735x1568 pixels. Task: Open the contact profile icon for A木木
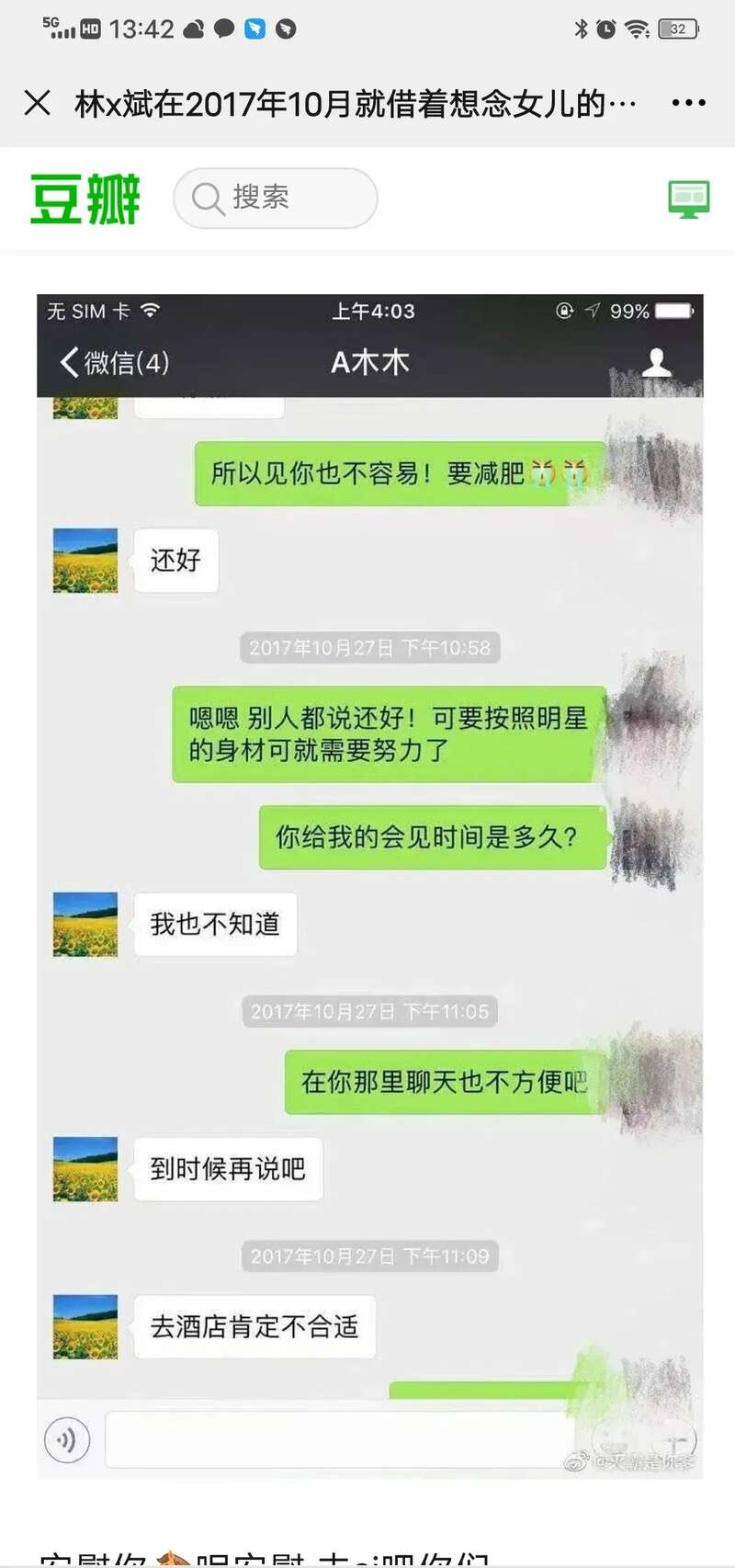coord(655,363)
